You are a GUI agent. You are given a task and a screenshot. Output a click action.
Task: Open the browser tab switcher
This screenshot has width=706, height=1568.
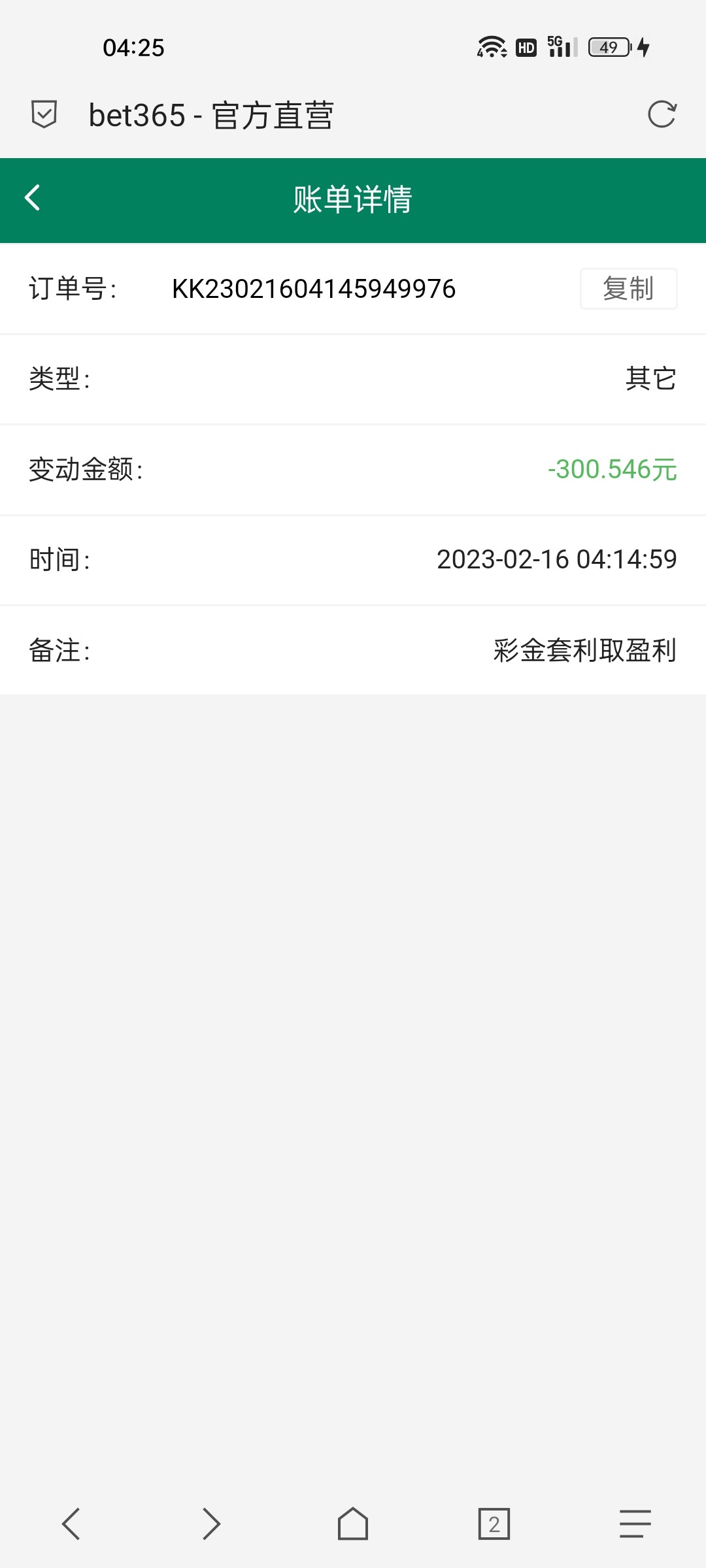(x=494, y=1524)
